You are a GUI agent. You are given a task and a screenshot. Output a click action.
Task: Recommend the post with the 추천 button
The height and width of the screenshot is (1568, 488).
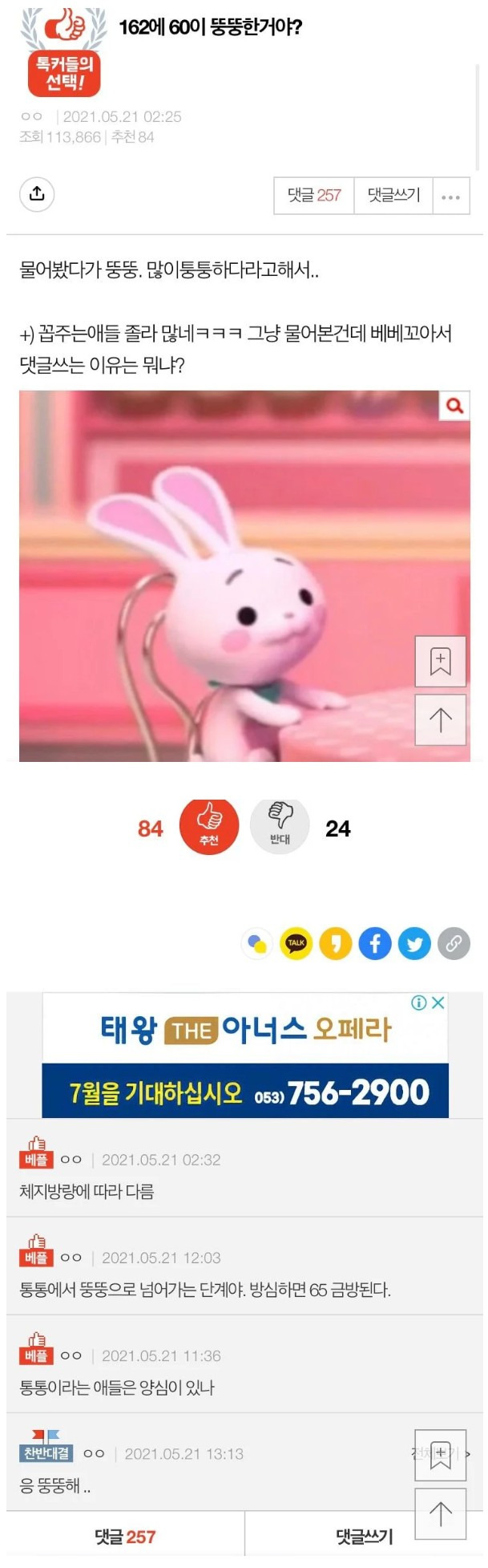pos(208,827)
